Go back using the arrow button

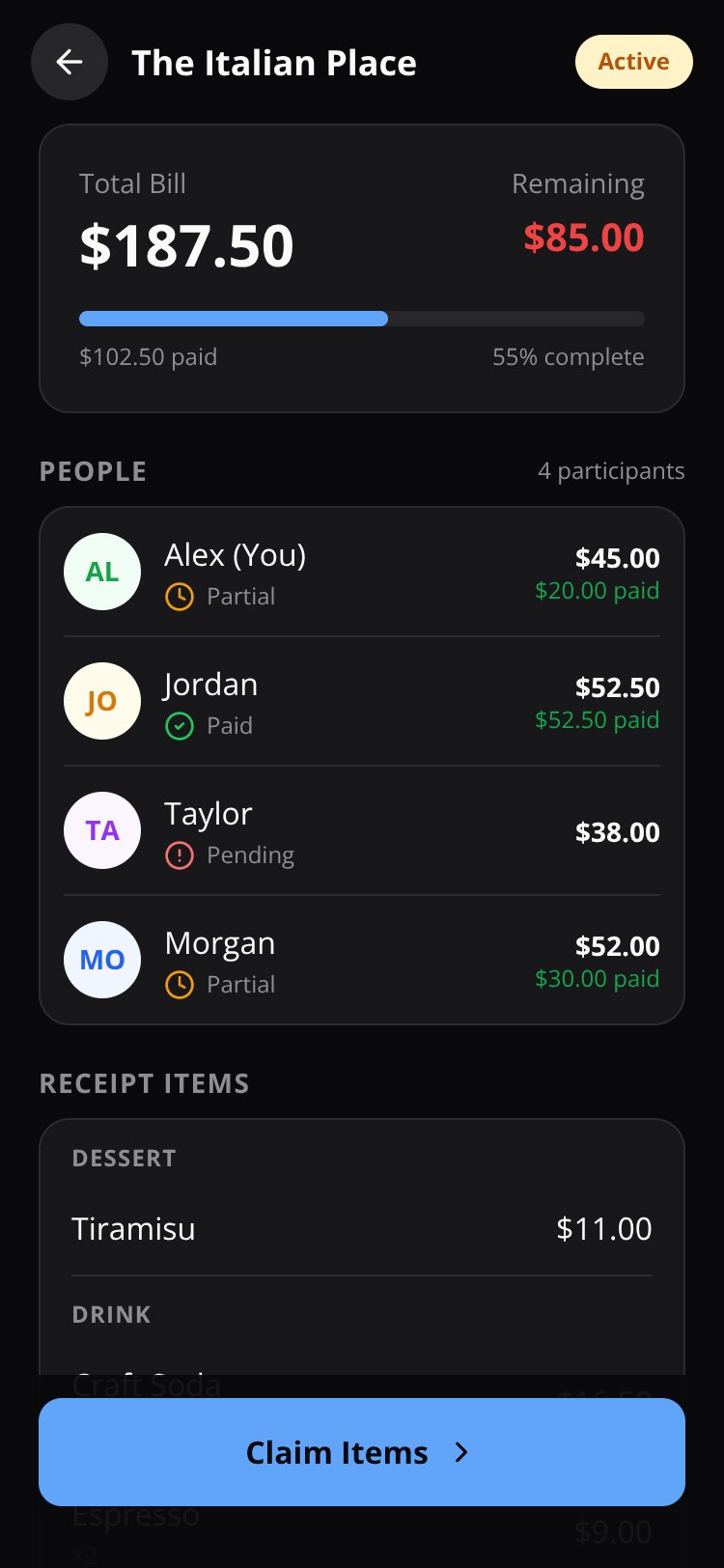tap(70, 63)
